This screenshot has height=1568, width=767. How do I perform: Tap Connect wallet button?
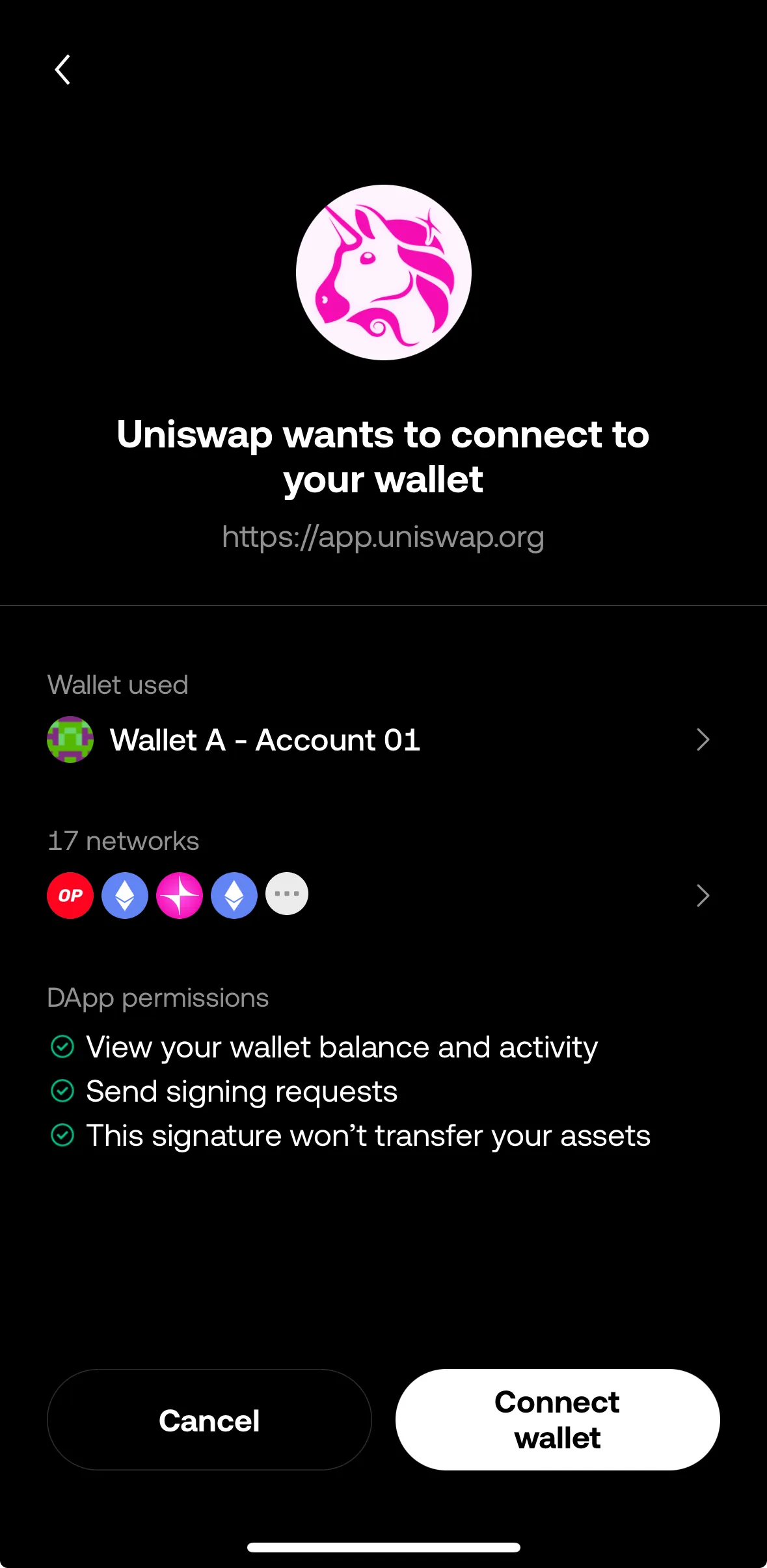pyautogui.click(x=557, y=1420)
